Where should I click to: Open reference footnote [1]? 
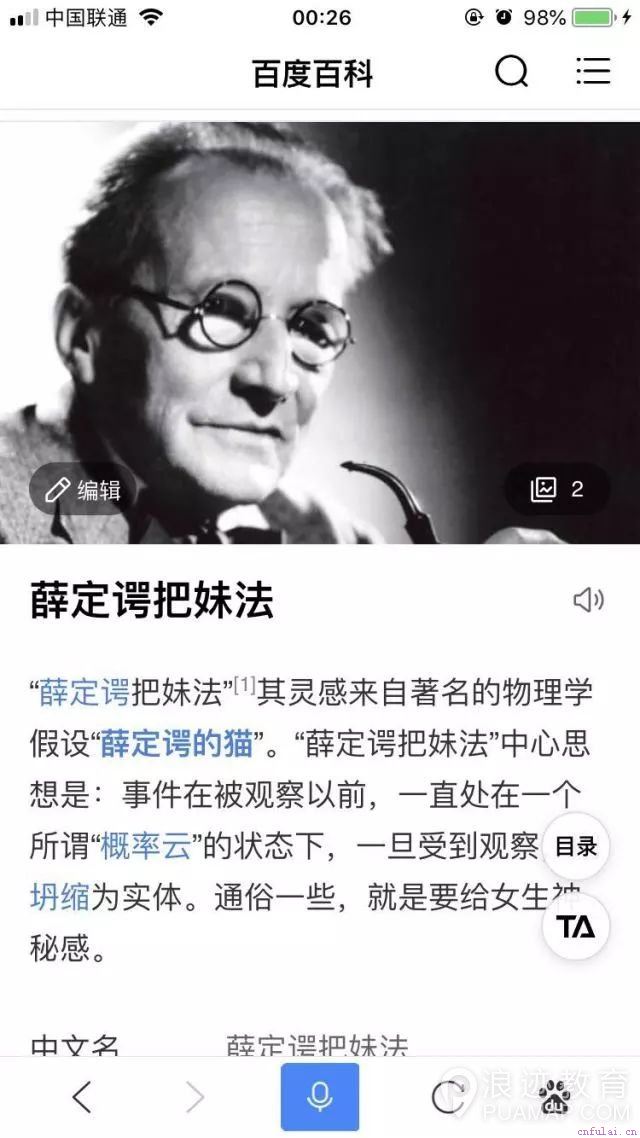pos(245,686)
